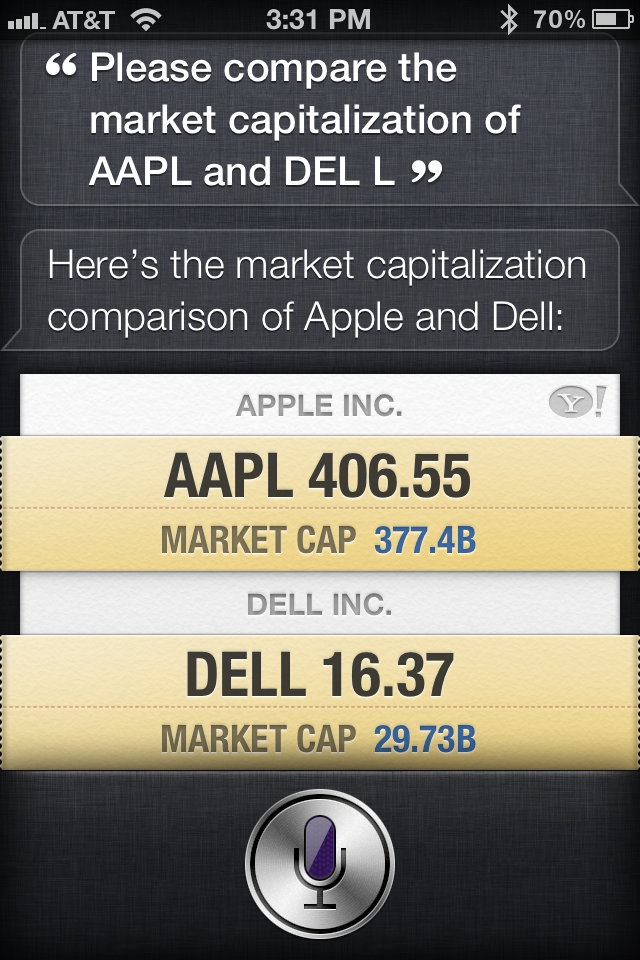Open the Yahoo! attribution icon
The height and width of the screenshot is (960, 640).
click(576, 403)
